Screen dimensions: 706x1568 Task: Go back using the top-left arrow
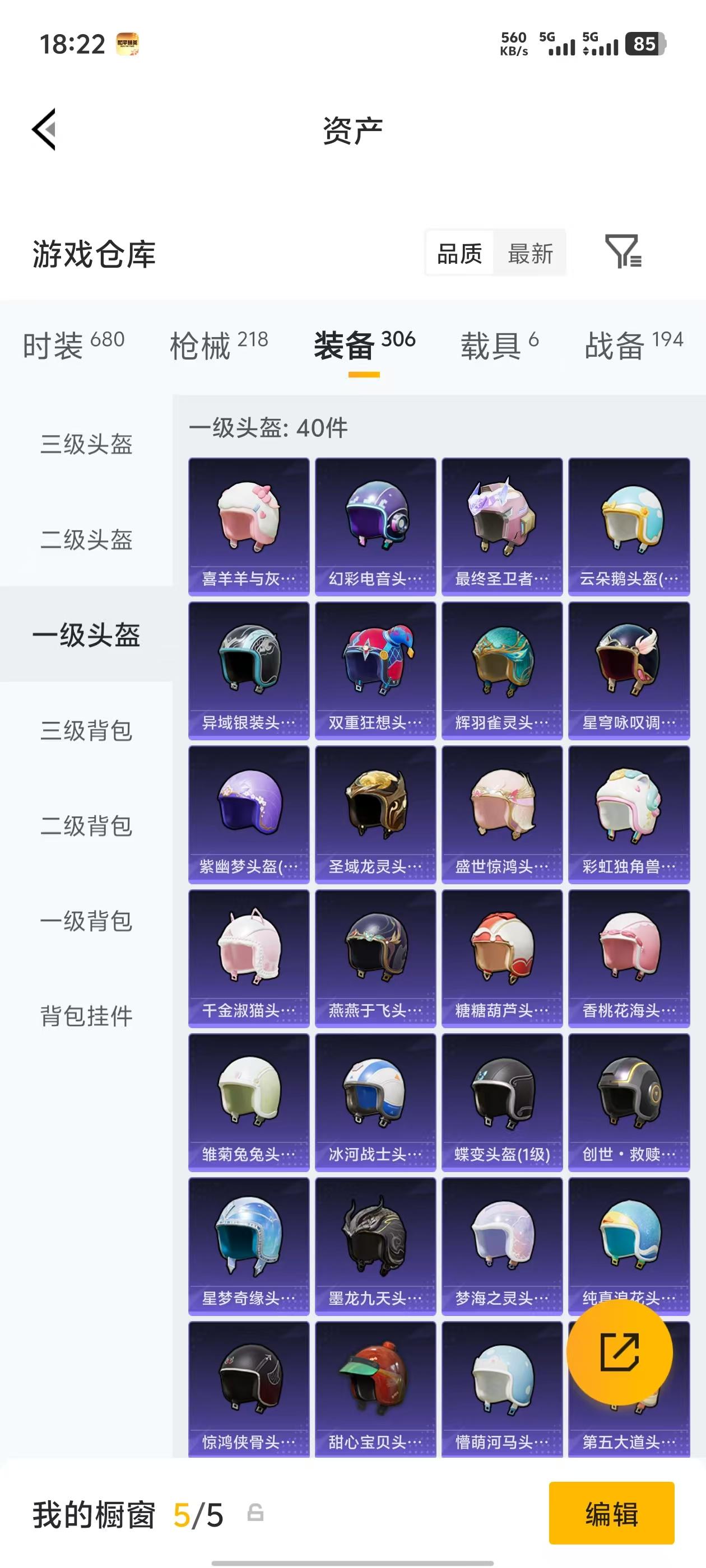click(x=44, y=129)
